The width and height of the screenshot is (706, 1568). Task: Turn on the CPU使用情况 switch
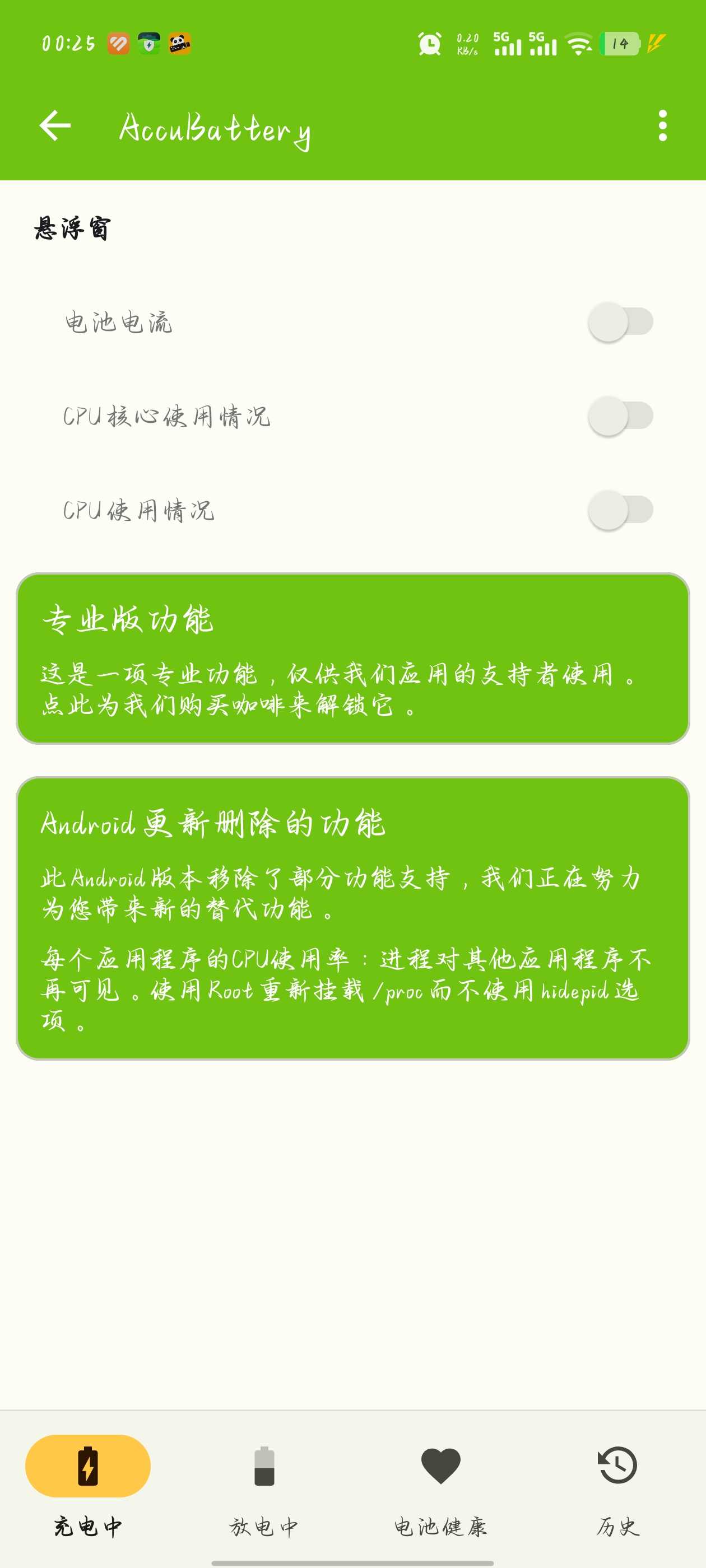coord(620,510)
